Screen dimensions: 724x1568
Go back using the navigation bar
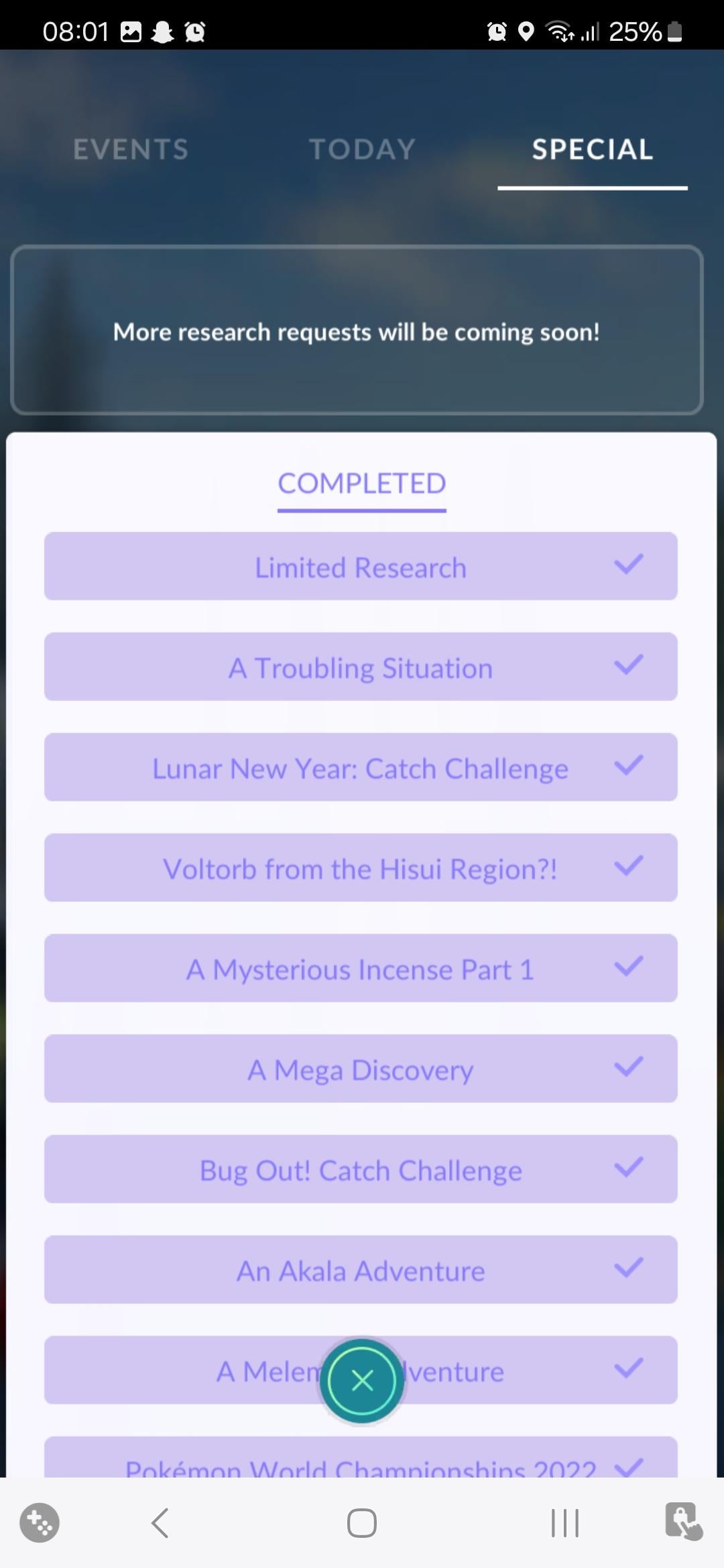point(160,1523)
